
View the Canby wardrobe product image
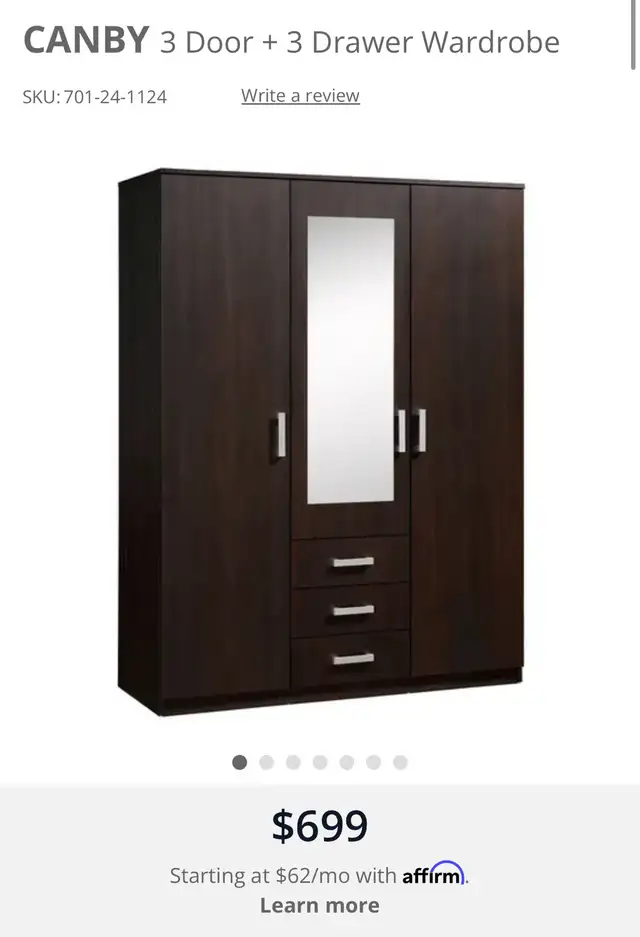320,440
